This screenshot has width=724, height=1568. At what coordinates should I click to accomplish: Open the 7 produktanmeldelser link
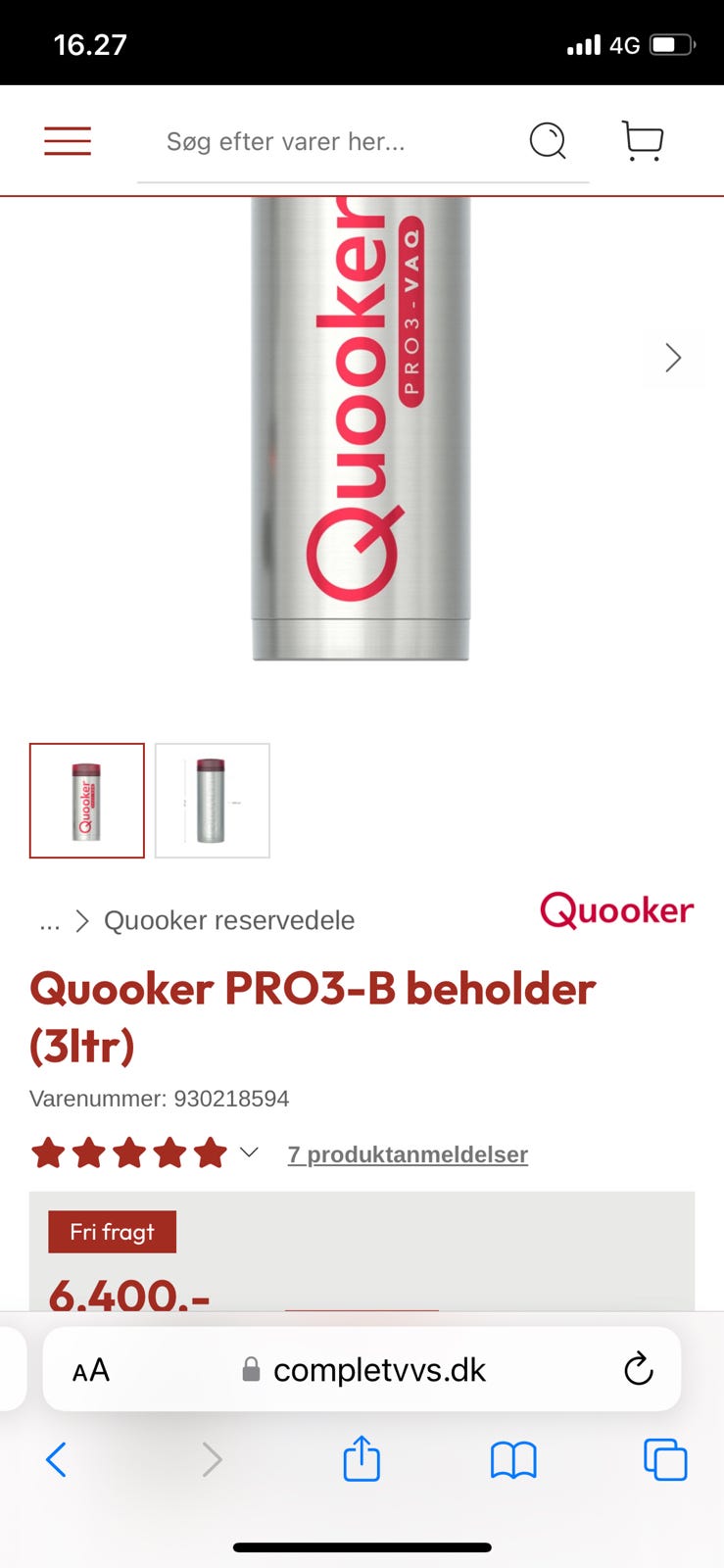point(407,1154)
